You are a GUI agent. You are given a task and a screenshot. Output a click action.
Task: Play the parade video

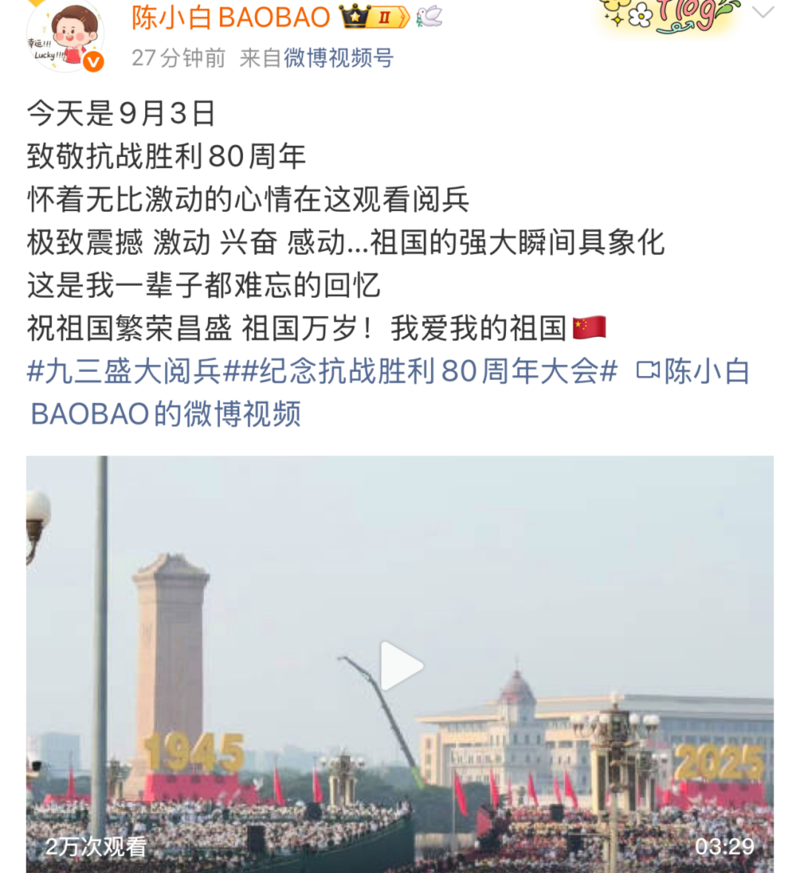[400, 666]
